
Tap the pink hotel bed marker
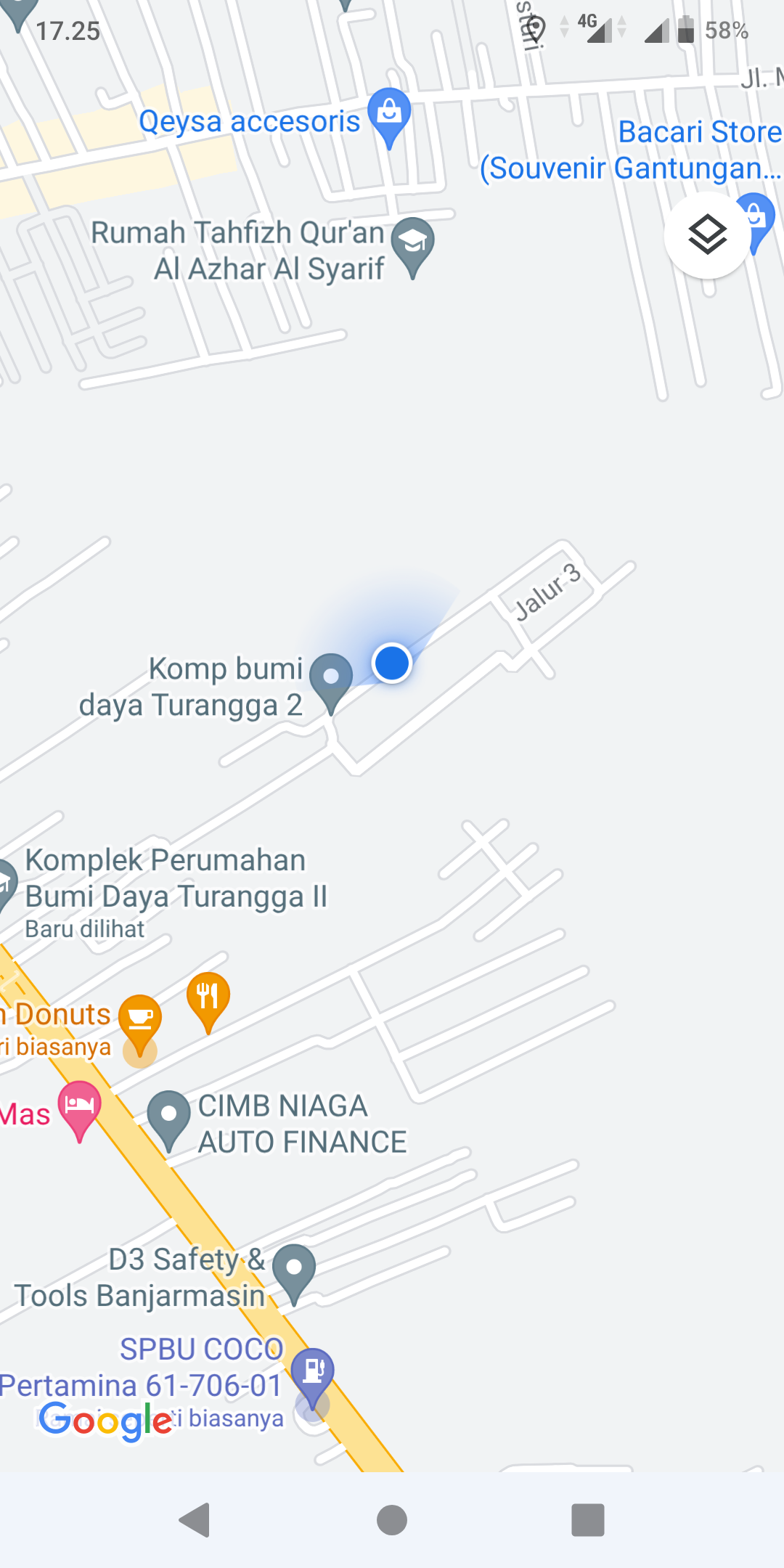[x=79, y=1106]
